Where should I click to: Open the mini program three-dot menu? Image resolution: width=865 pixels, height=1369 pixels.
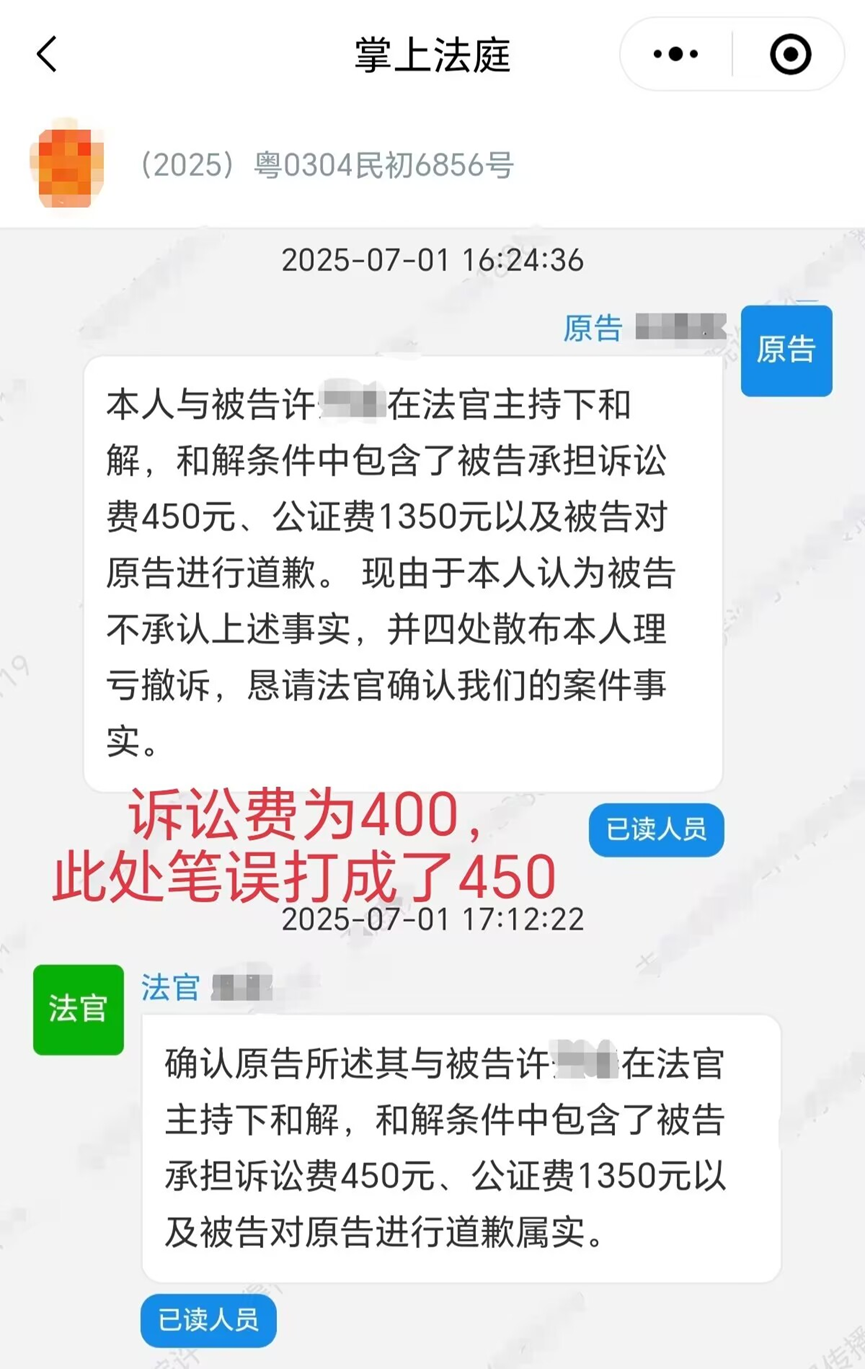click(676, 54)
